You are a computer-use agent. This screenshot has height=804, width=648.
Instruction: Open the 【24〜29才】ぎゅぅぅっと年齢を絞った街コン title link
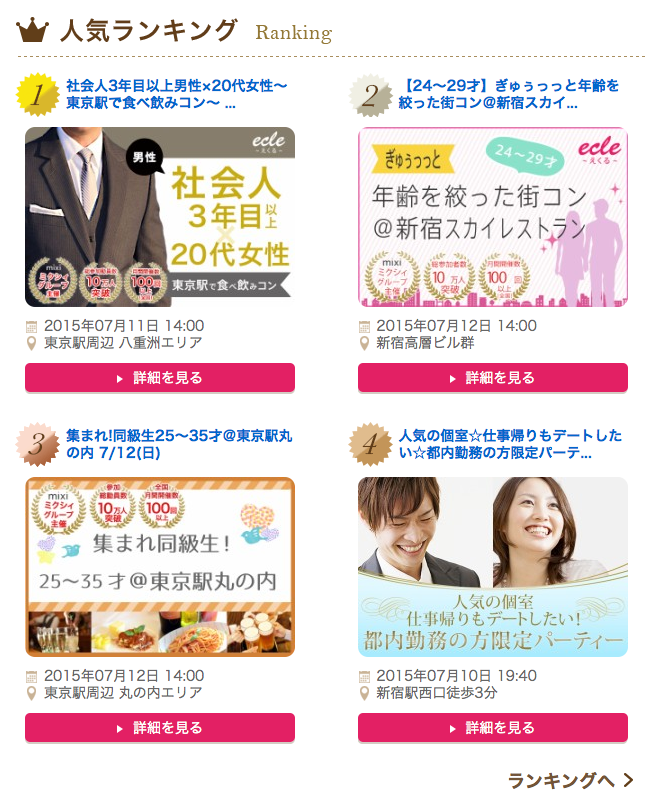(x=509, y=93)
